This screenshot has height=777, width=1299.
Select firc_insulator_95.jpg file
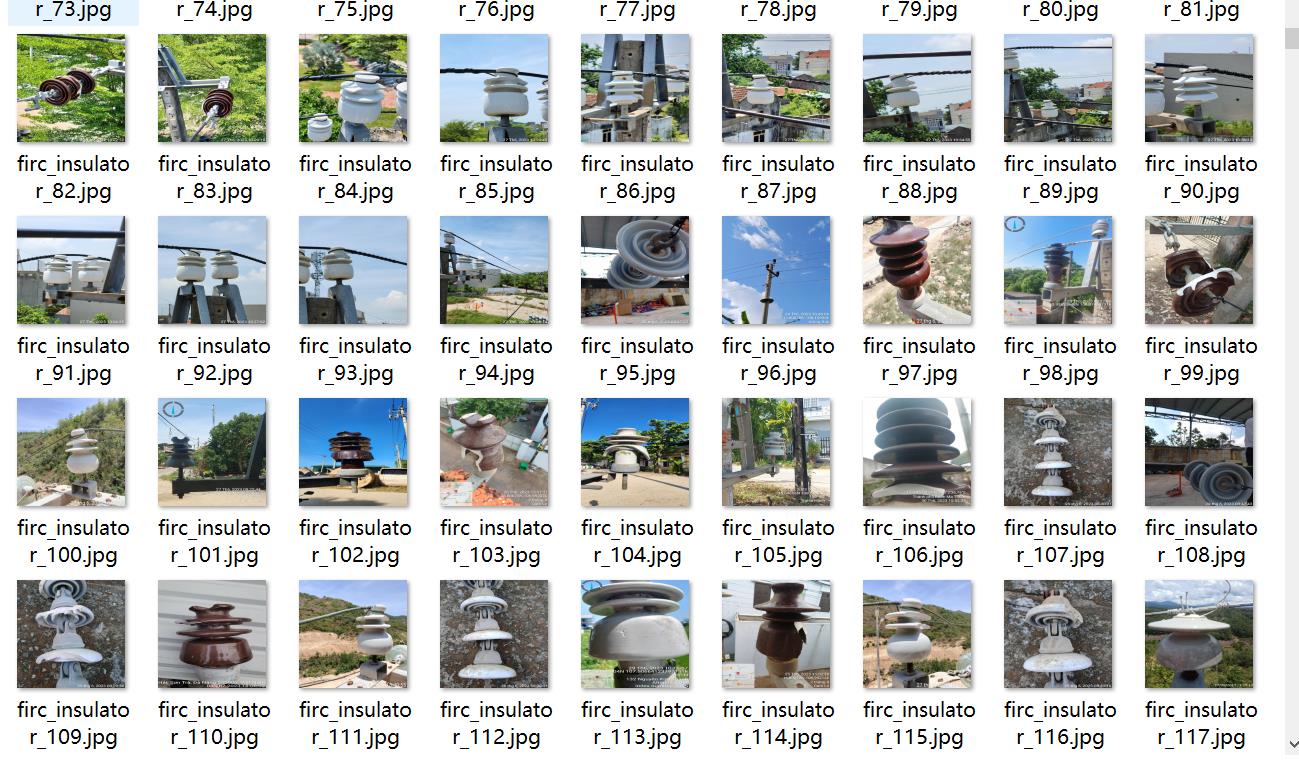click(635, 270)
